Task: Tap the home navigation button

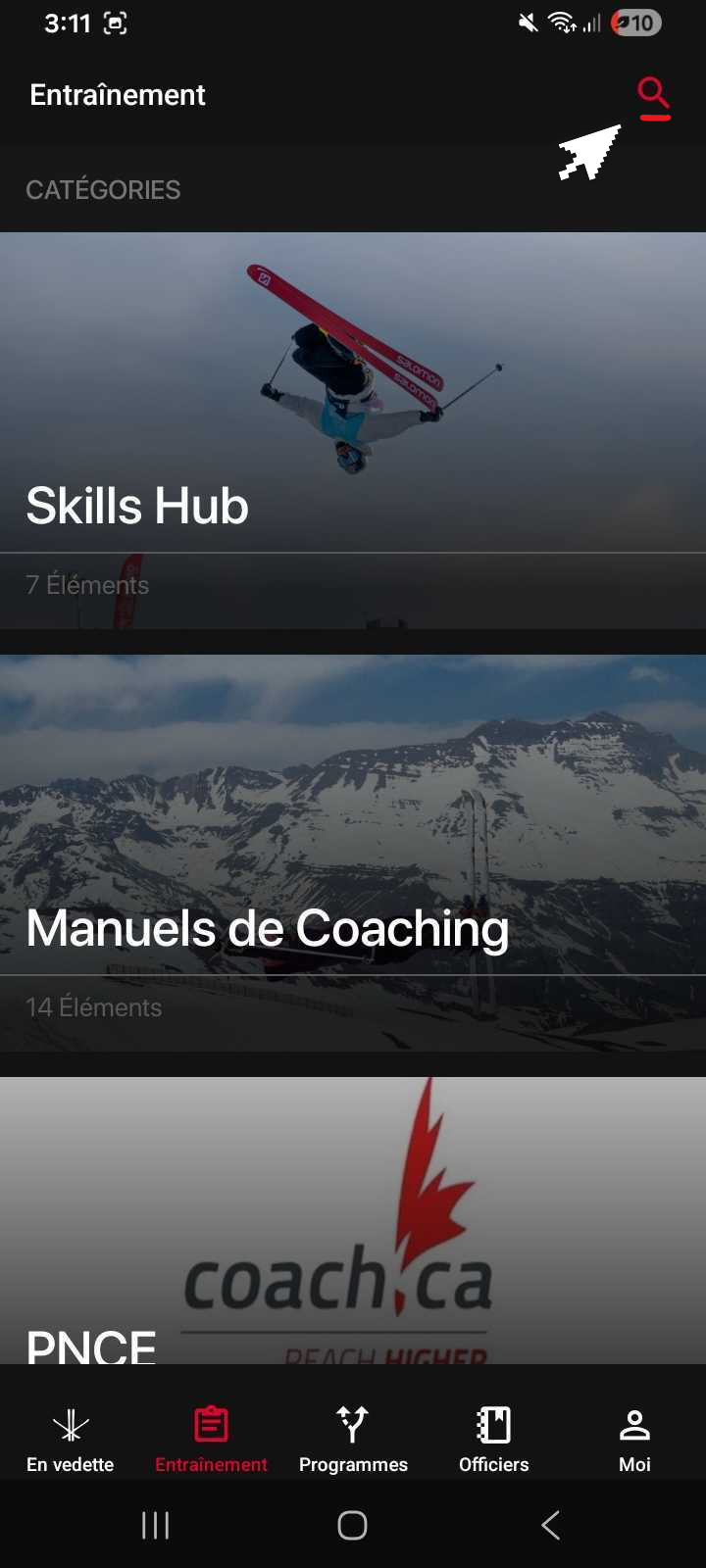Action: (352, 1525)
